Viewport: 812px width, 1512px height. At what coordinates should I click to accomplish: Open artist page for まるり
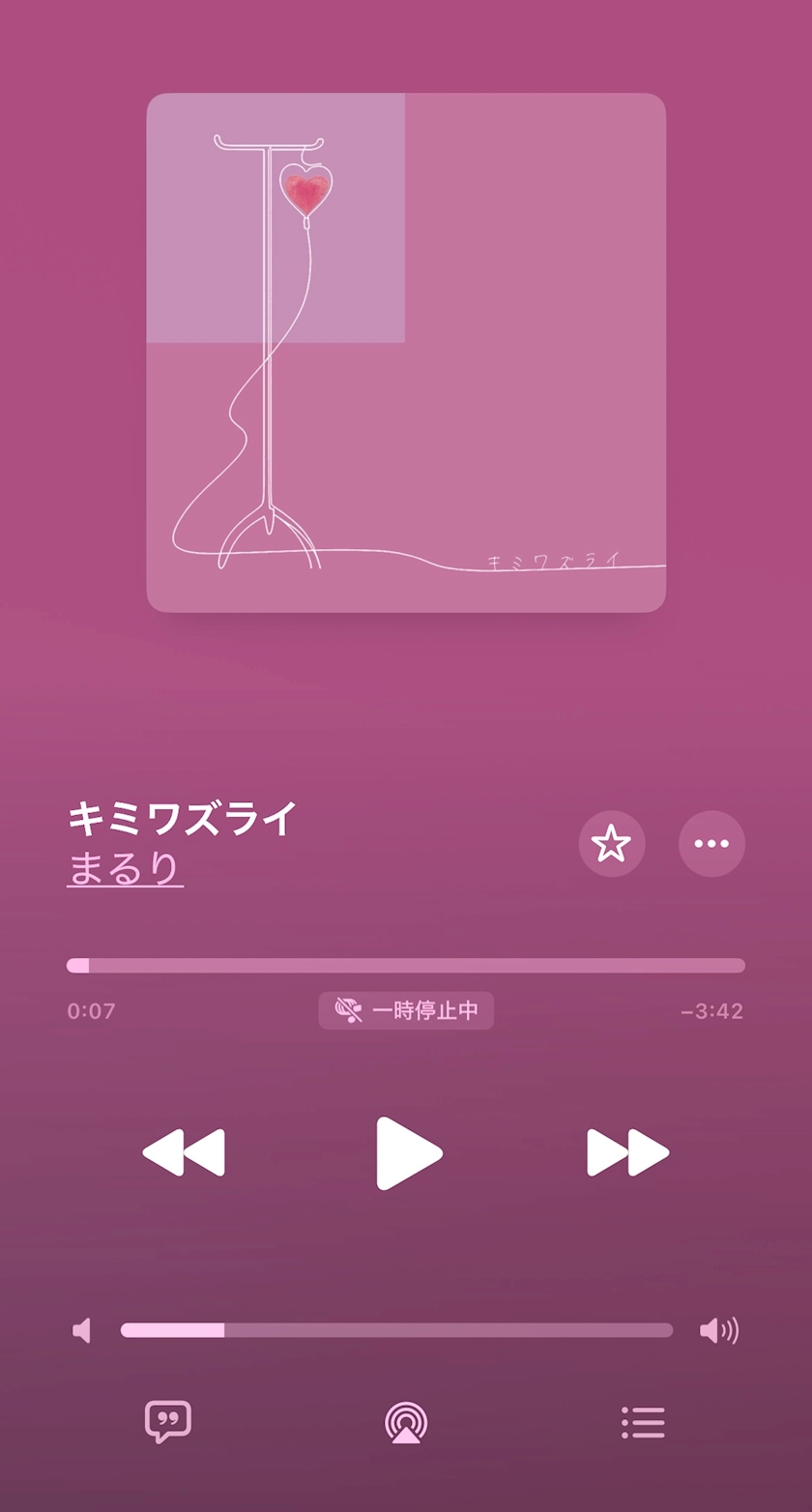[126, 868]
